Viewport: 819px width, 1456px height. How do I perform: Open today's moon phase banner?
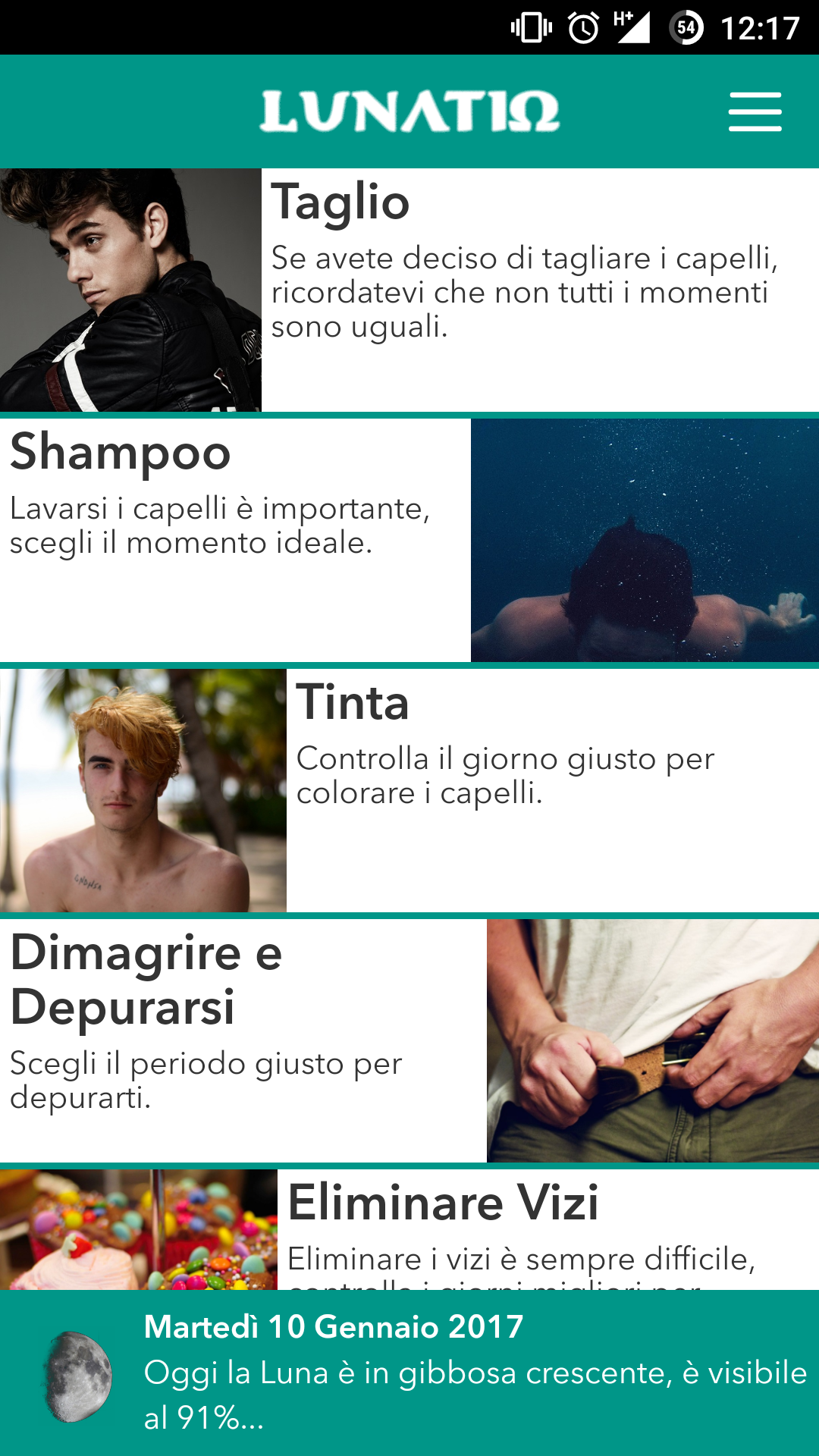point(409,1373)
